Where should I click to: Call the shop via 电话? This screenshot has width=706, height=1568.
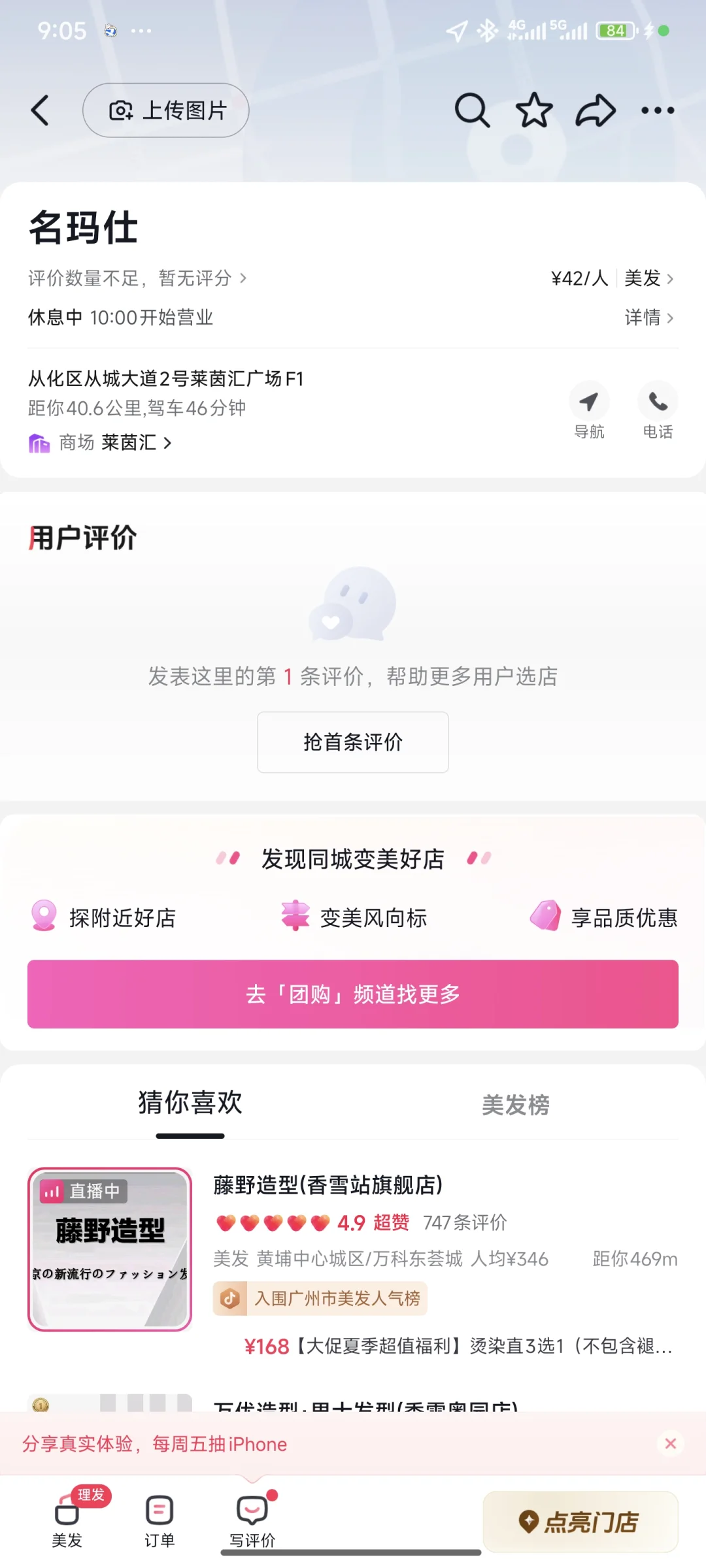(x=658, y=411)
